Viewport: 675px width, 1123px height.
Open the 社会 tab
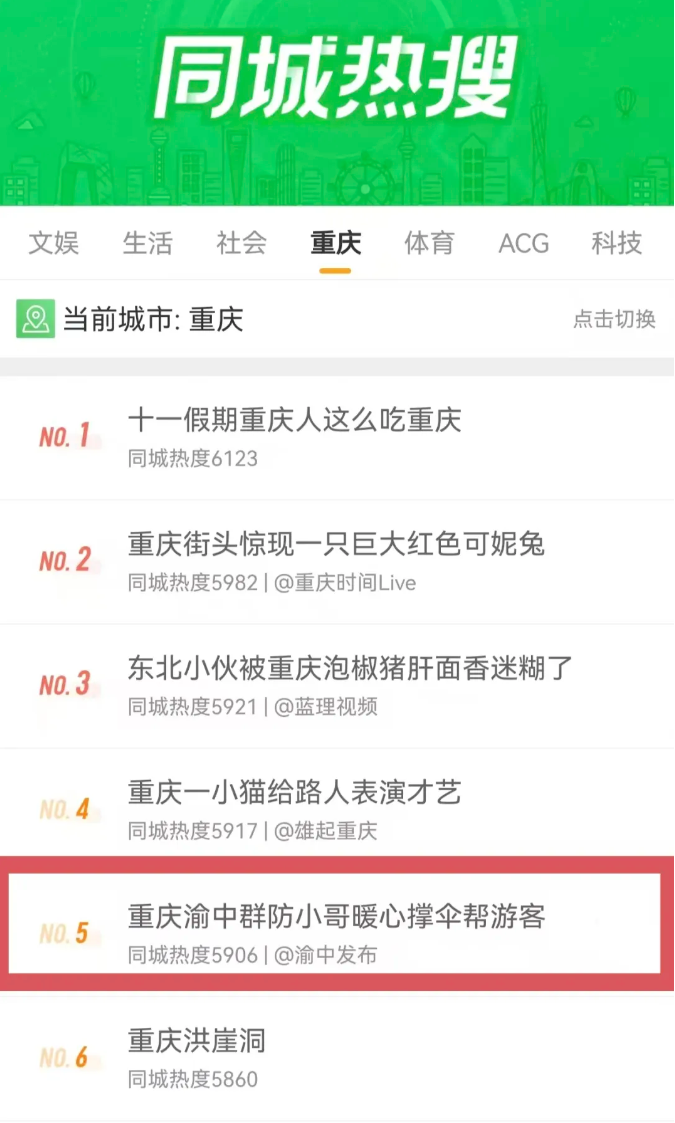pyautogui.click(x=241, y=243)
